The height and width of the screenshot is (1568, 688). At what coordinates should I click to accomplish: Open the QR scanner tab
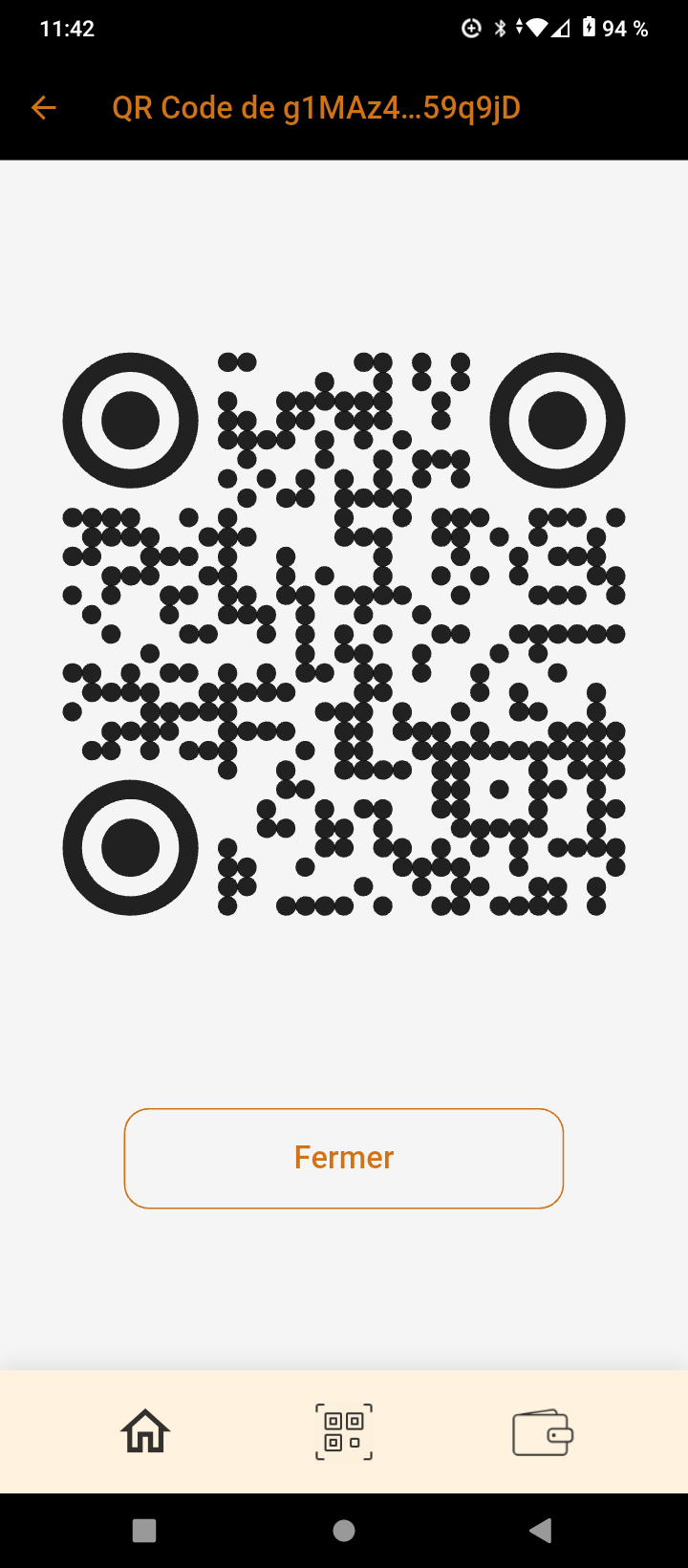pos(344,1431)
